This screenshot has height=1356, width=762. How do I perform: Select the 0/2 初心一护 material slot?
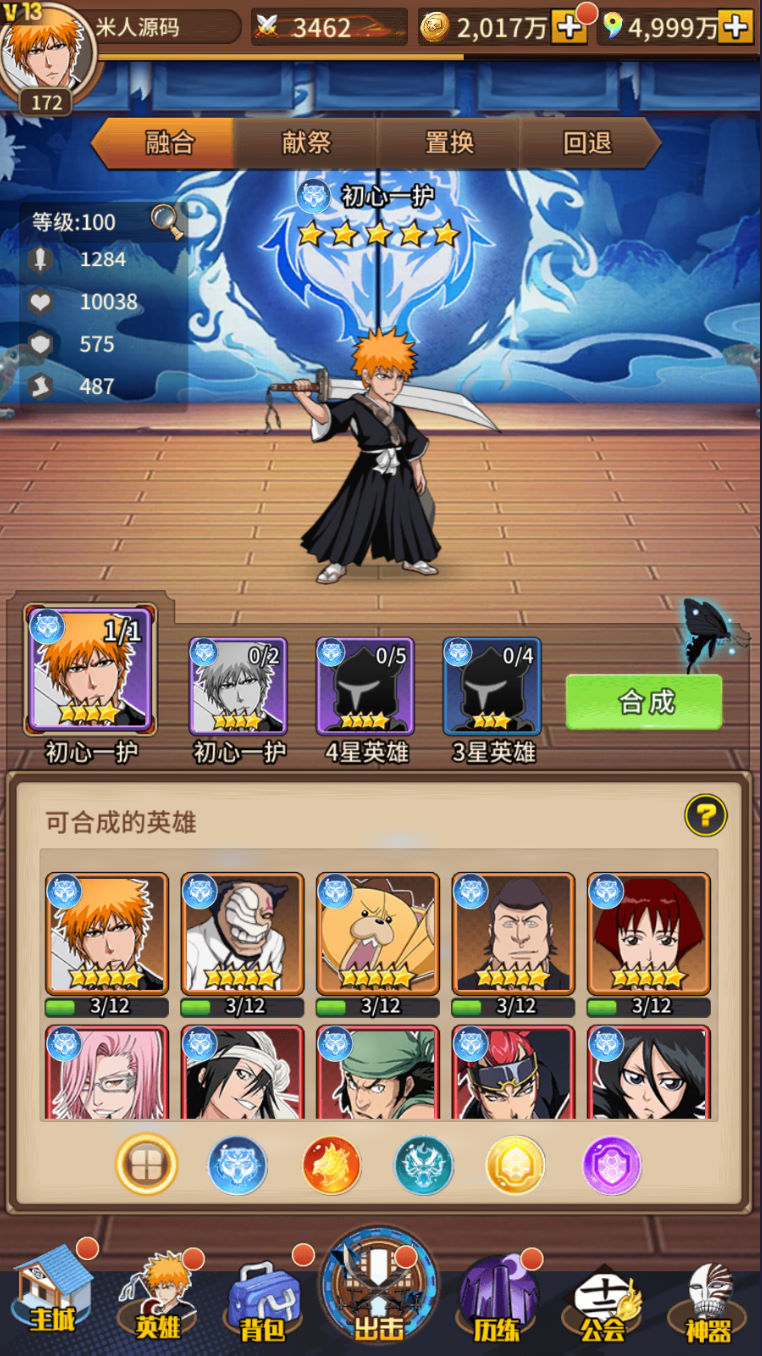point(238,686)
